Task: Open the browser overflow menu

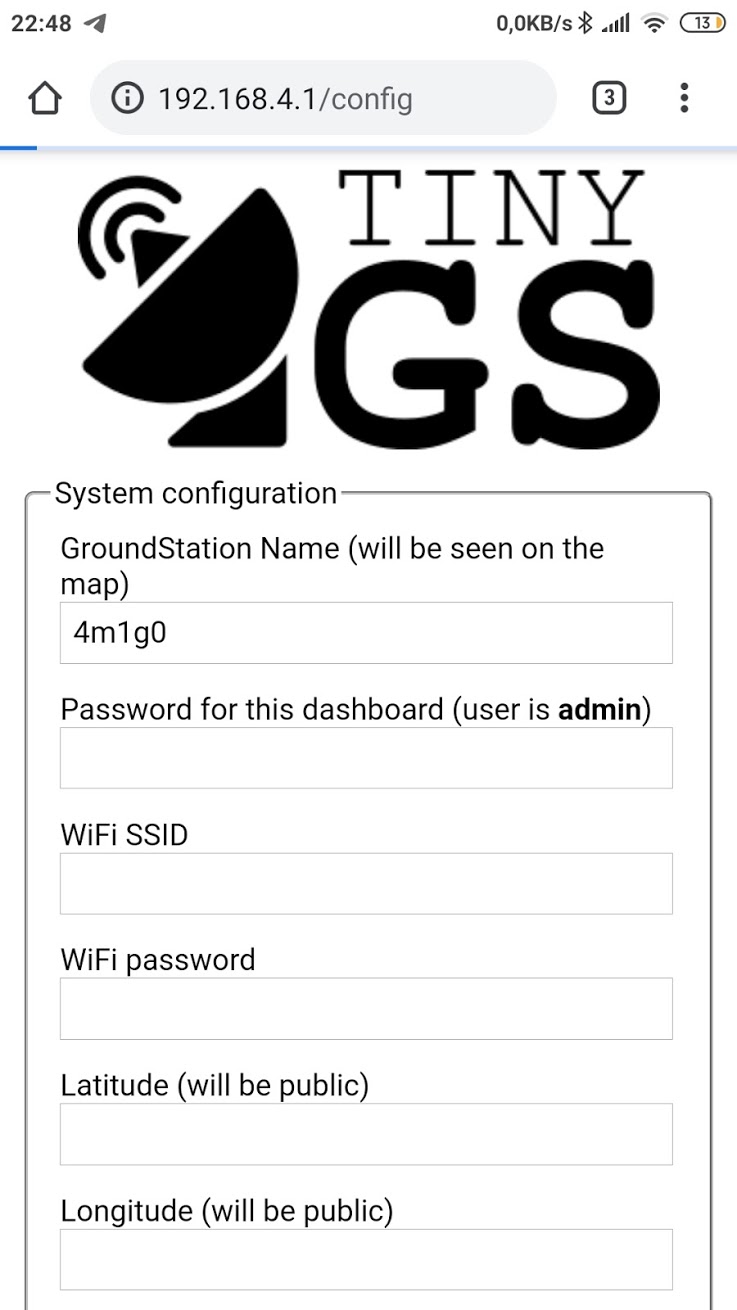Action: point(684,98)
